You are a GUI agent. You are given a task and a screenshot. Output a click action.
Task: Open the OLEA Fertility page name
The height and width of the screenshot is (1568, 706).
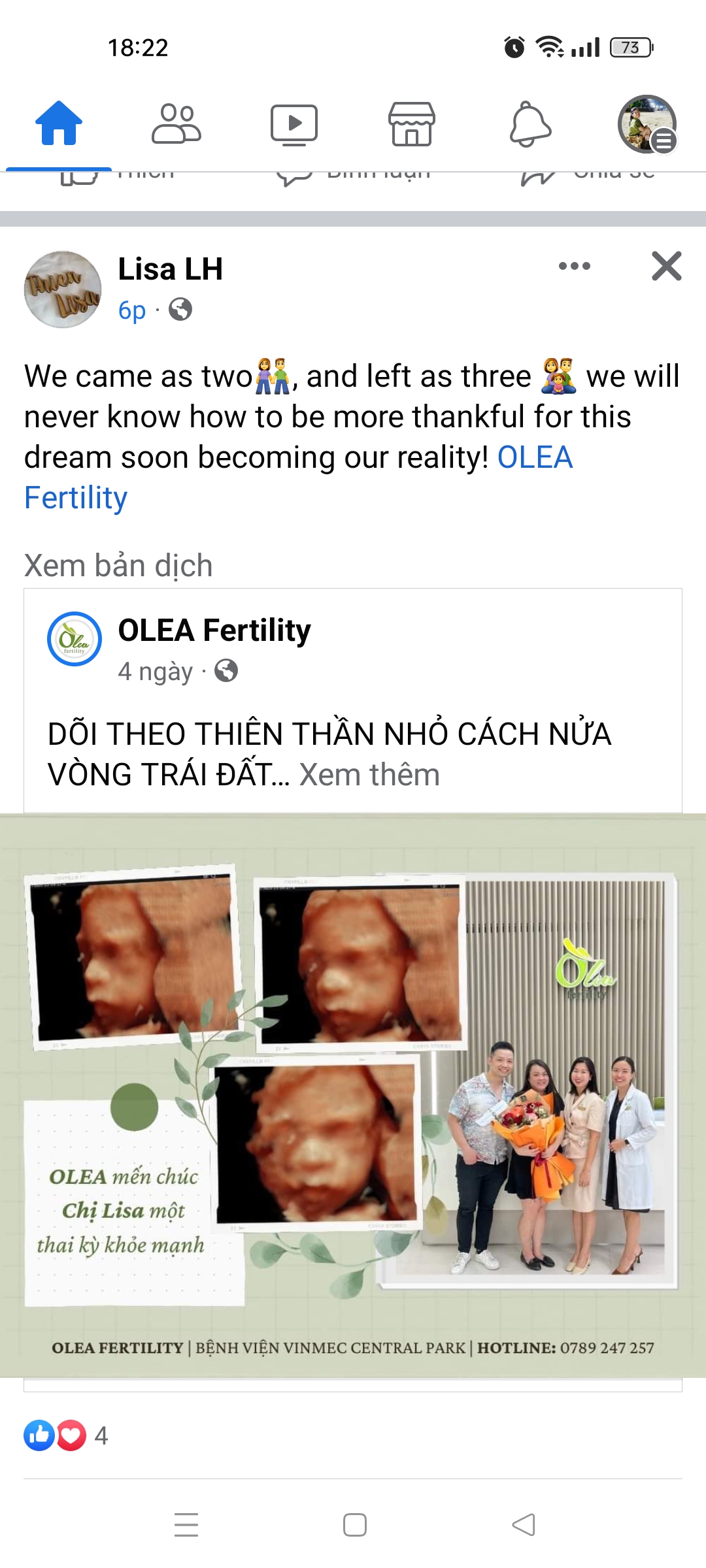click(214, 630)
